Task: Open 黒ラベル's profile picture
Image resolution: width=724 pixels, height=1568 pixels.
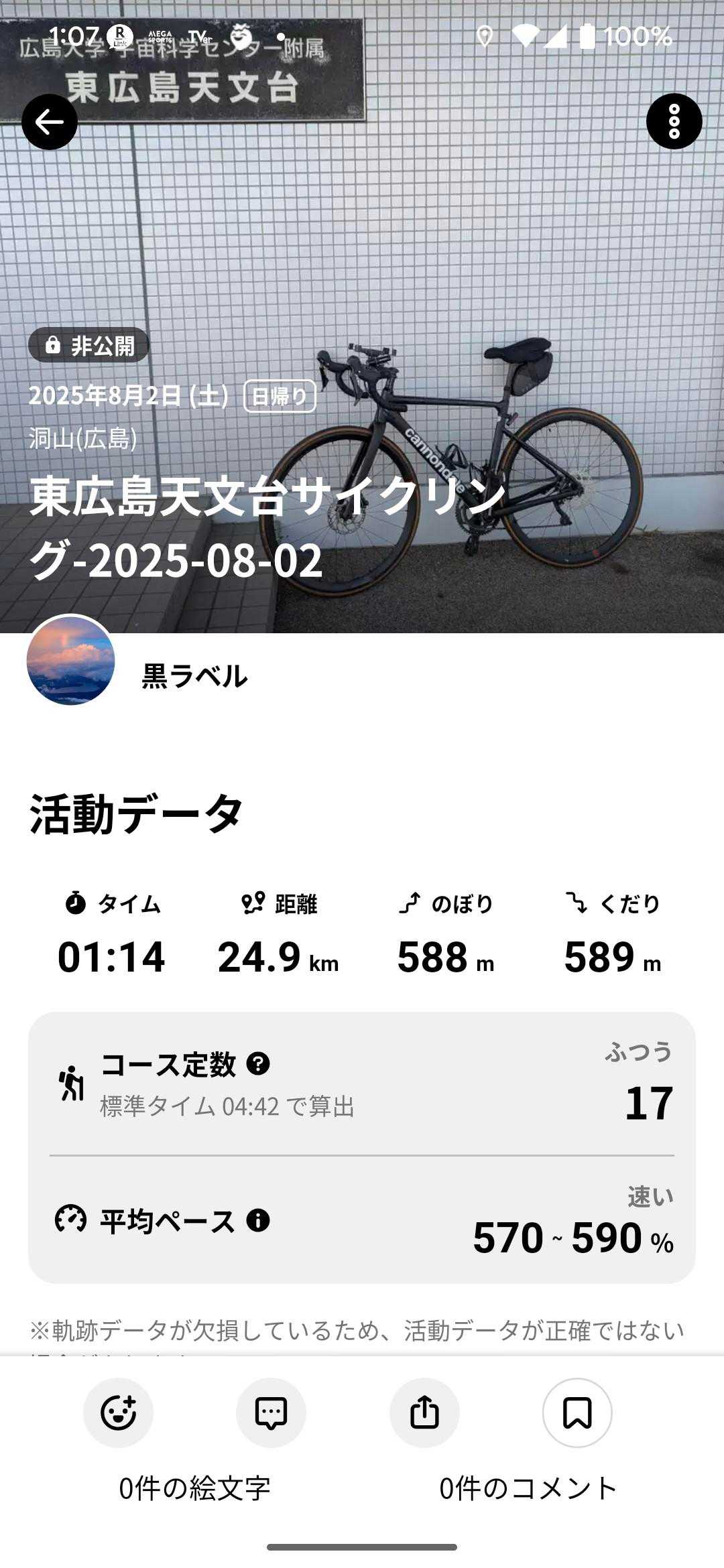Action: 70,661
